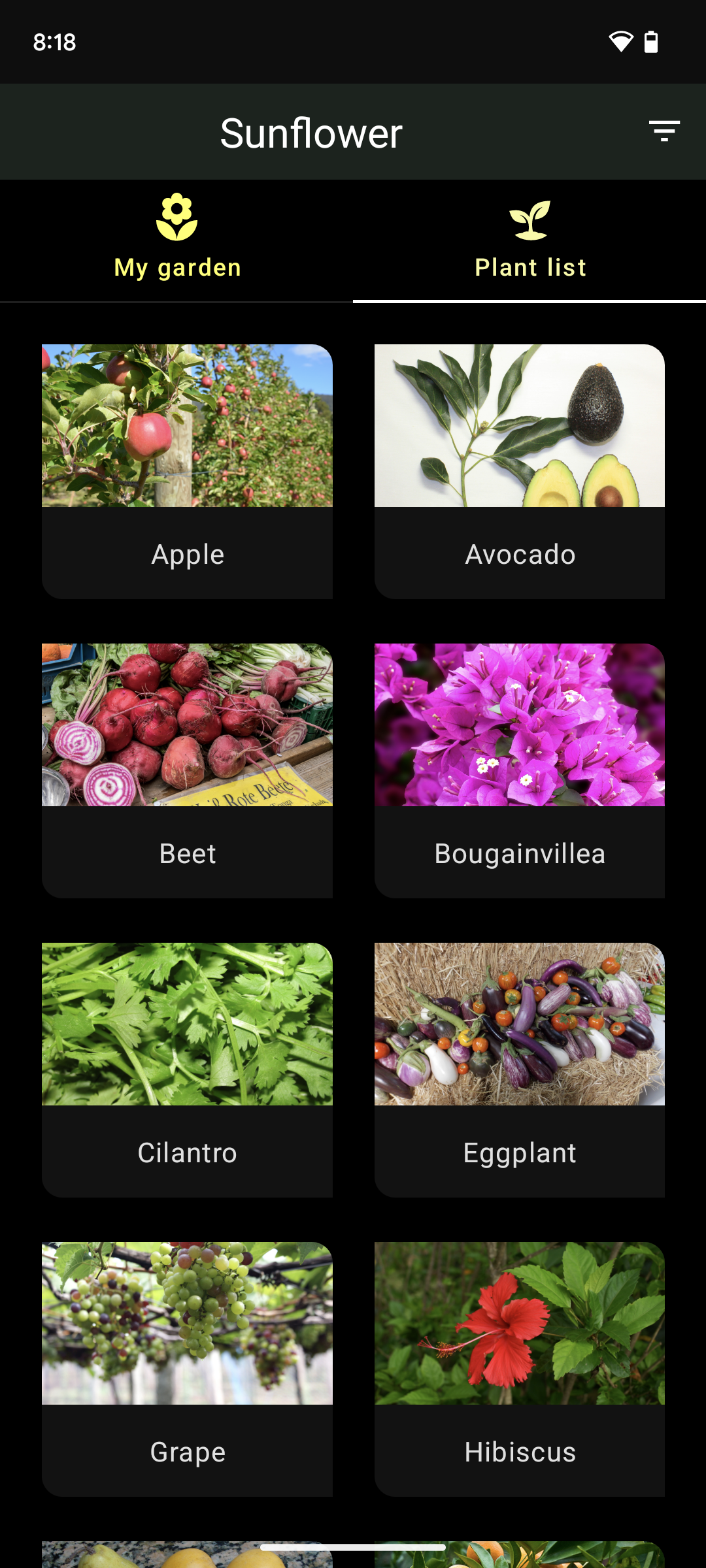Tap the clock in the status bar

[55, 42]
